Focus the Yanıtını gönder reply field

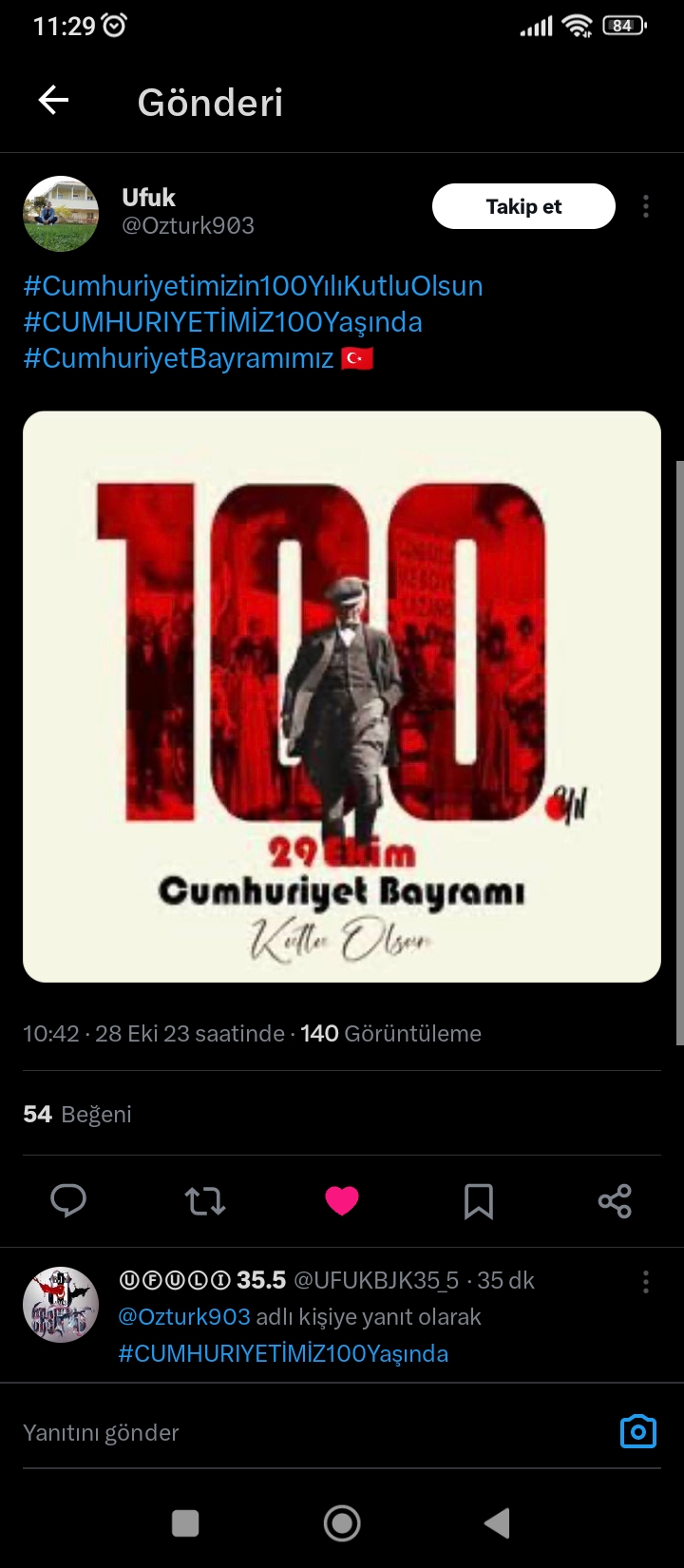pyautogui.click(x=313, y=1432)
